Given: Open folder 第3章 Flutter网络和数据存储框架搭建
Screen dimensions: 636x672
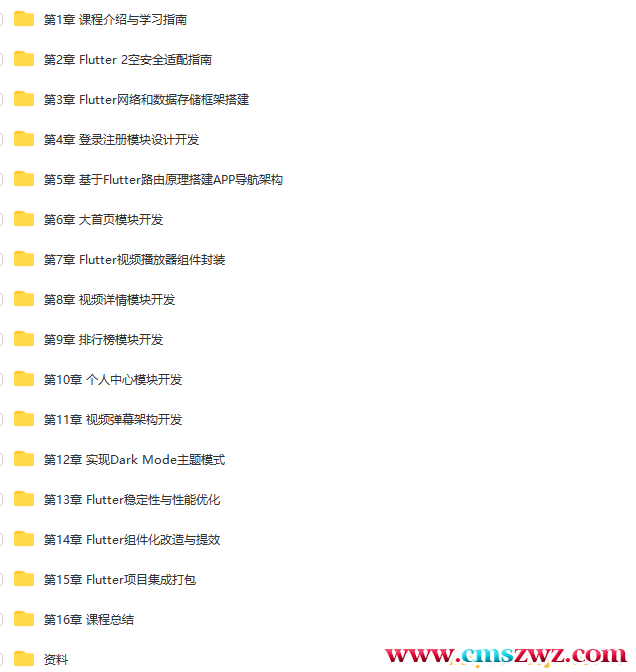Looking at the screenshot, I should pos(146,99).
